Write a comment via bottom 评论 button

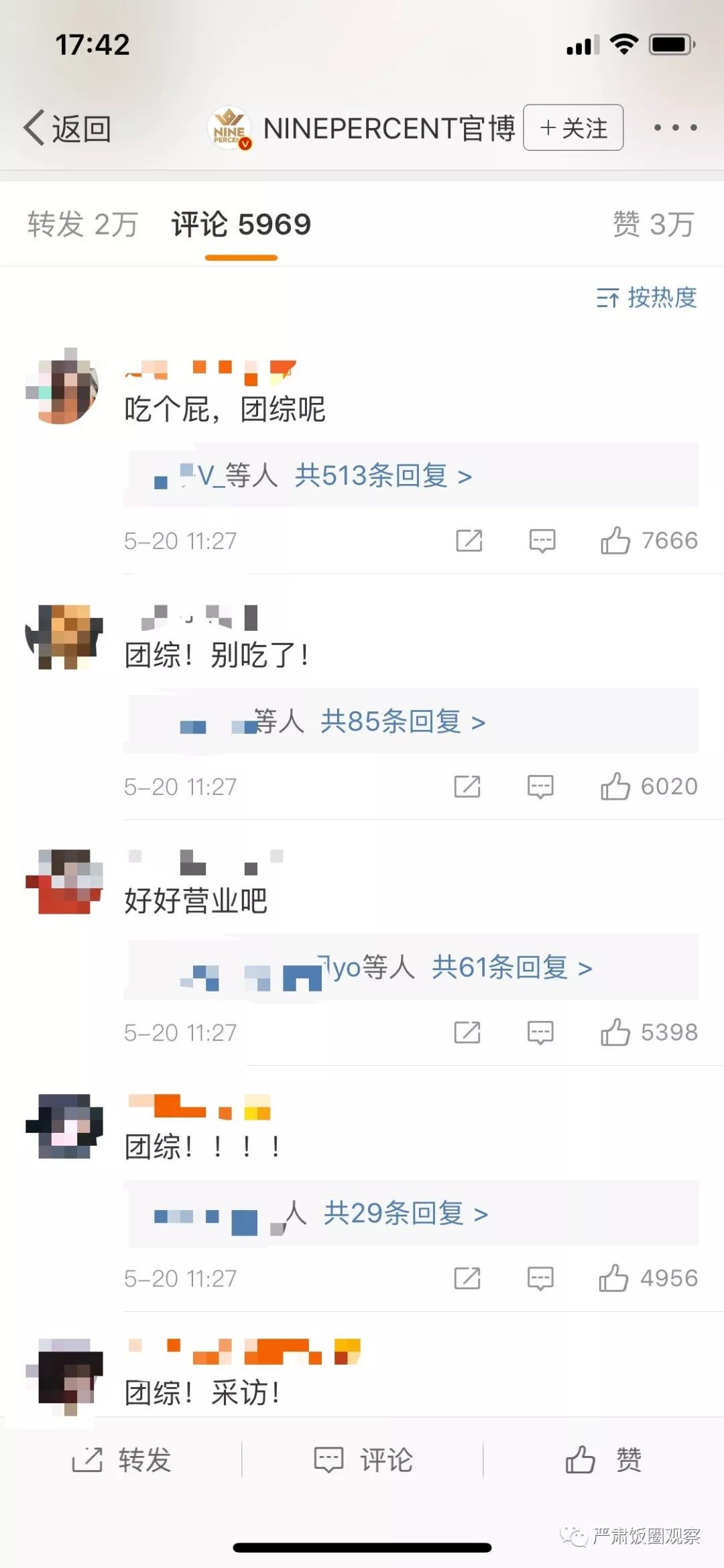(x=363, y=1459)
